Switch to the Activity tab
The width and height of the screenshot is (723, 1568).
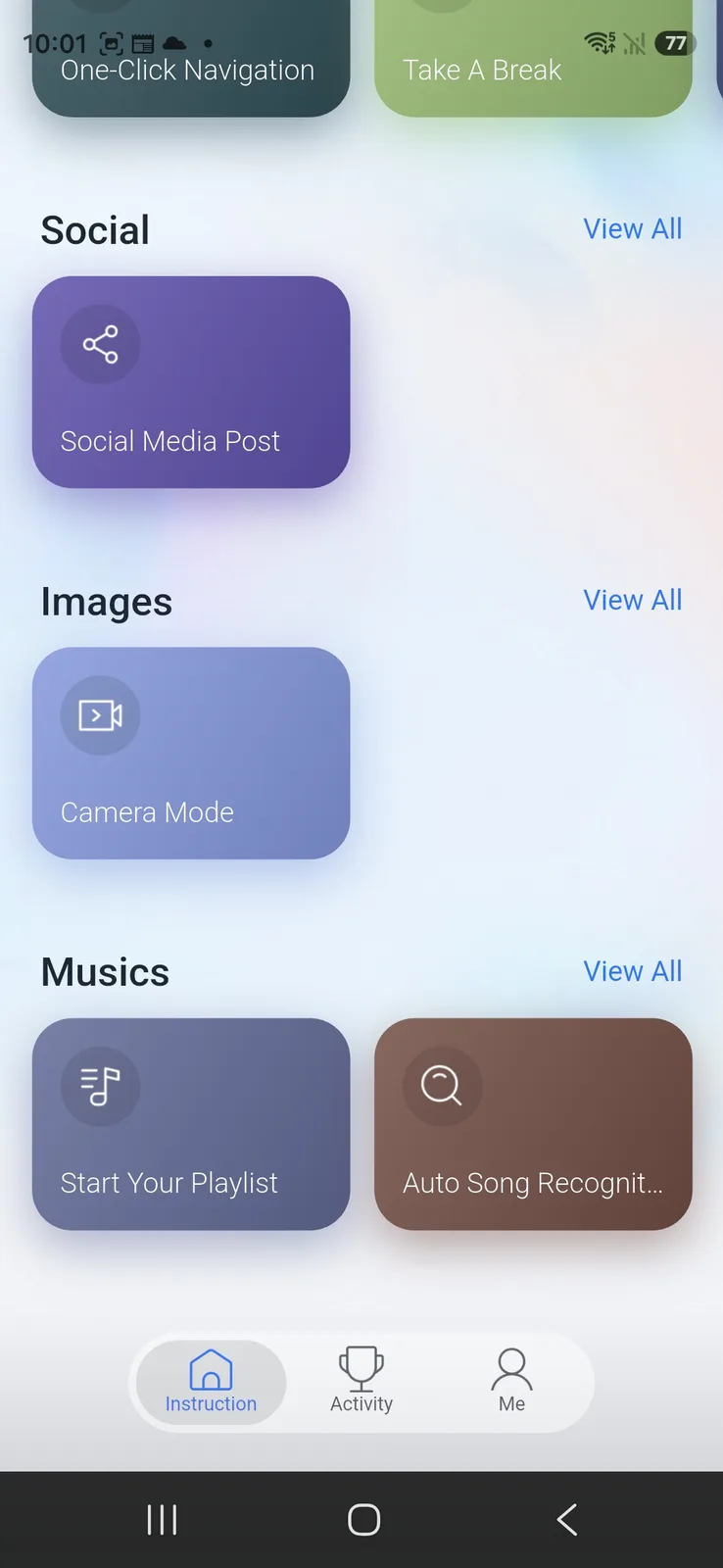pyautogui.click(x=361, y=1382)
